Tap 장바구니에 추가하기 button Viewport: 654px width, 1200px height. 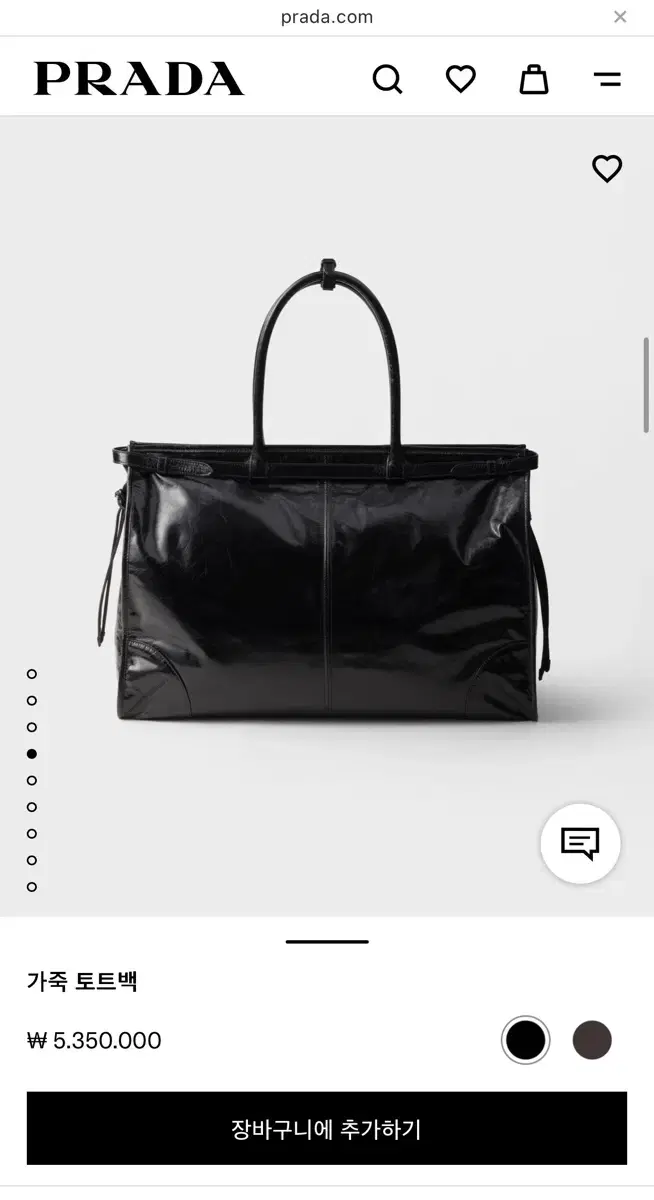coord(327,1129)
